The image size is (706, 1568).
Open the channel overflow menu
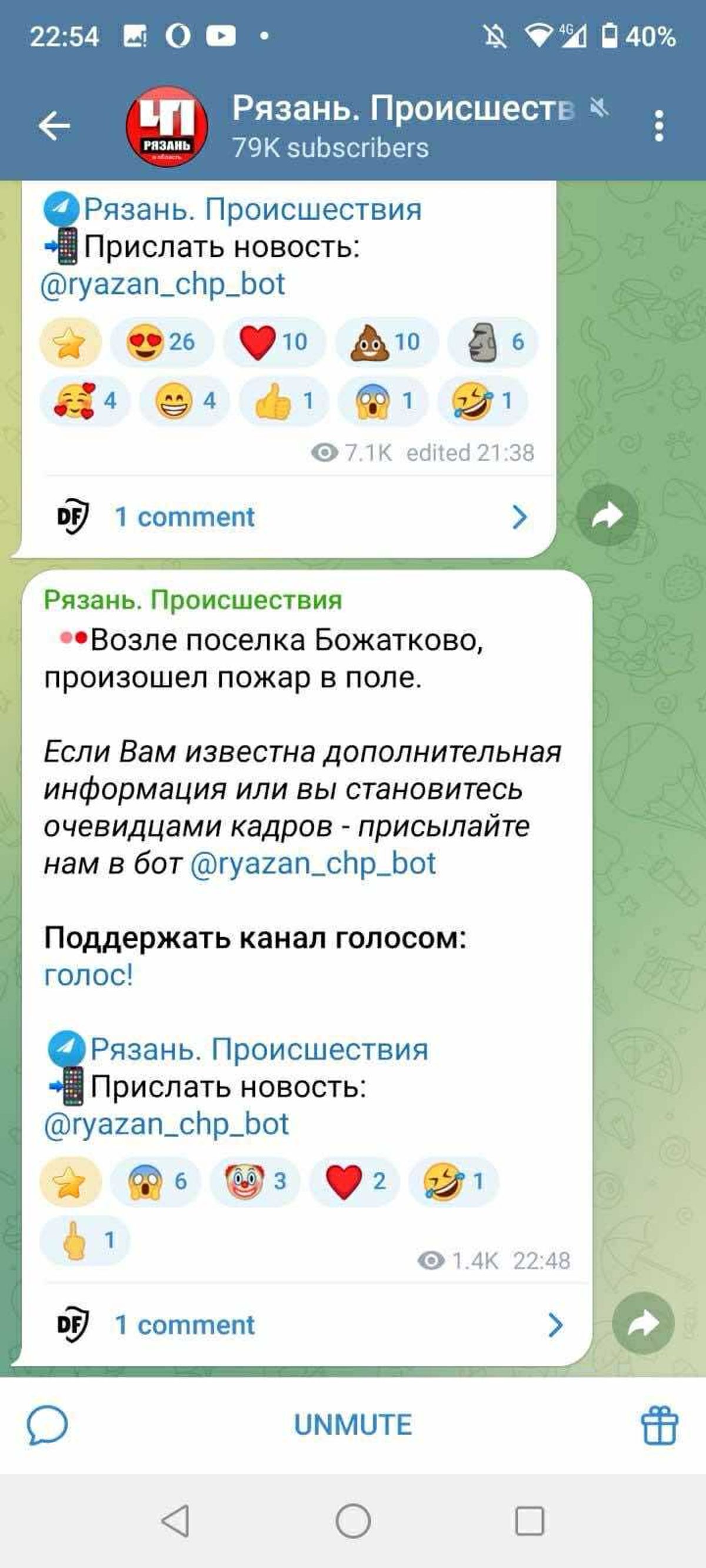[x=658, y=126]
